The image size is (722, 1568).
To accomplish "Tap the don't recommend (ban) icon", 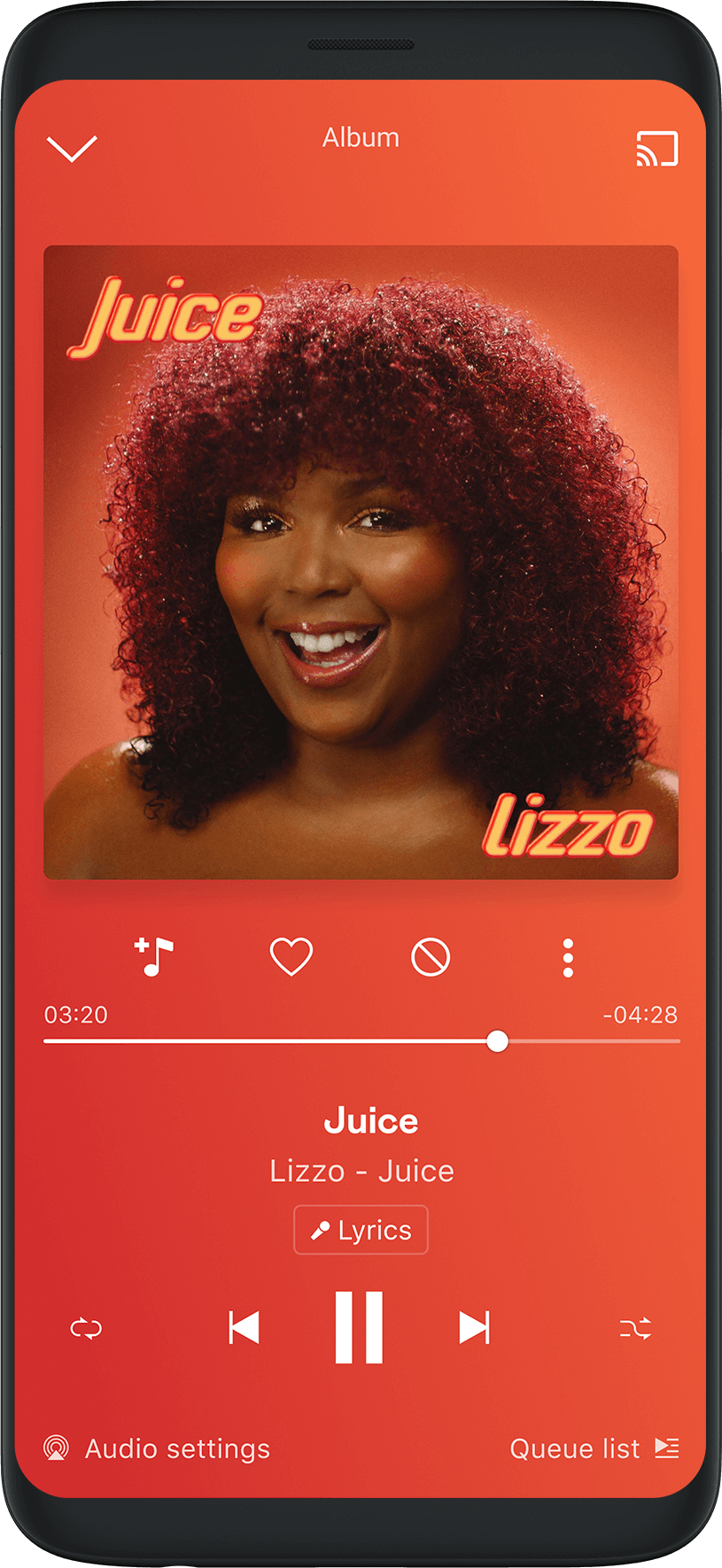I will pos(431,957).
